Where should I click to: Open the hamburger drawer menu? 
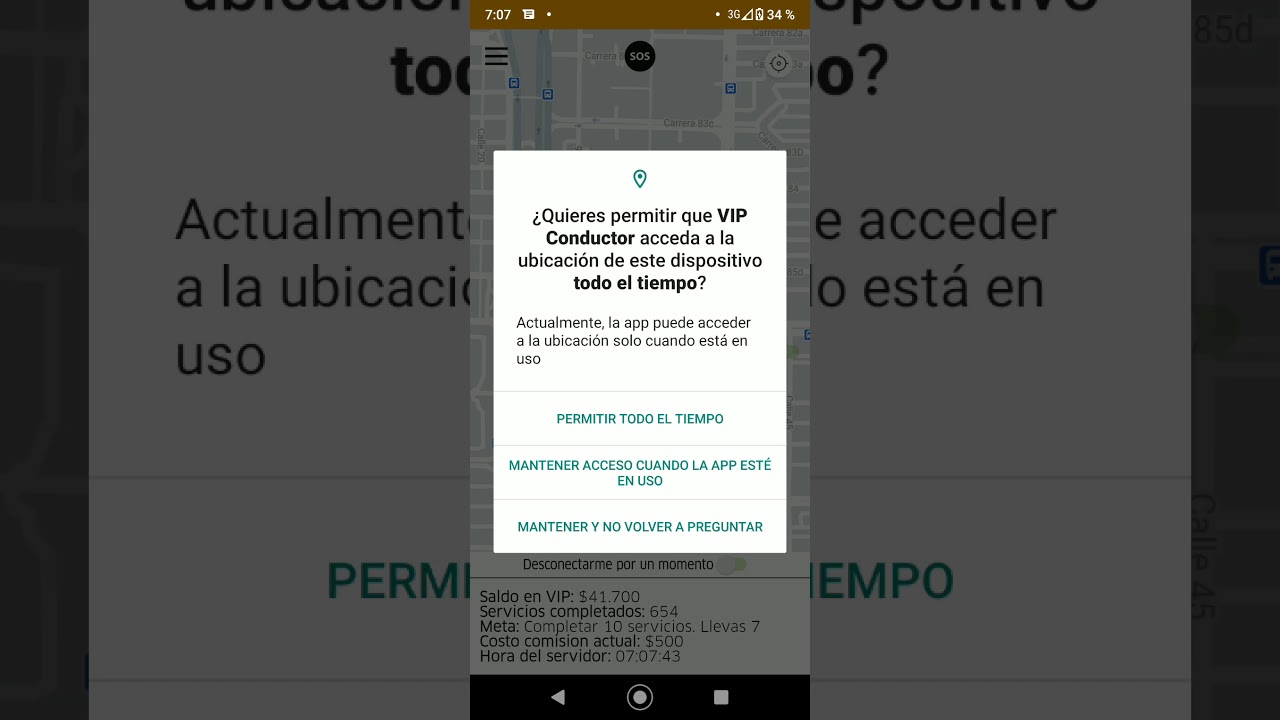[x=496, y=57]
